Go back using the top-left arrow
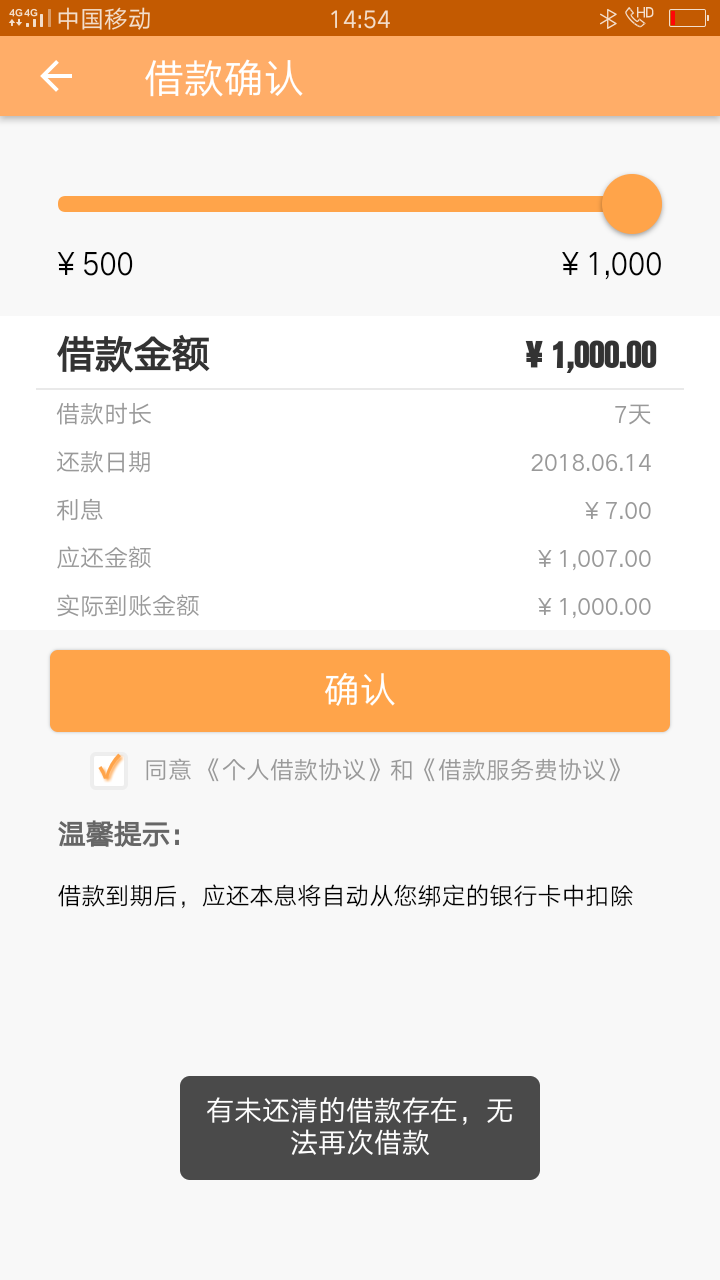This screenshot has height=1280, width=720. (56, 77)
